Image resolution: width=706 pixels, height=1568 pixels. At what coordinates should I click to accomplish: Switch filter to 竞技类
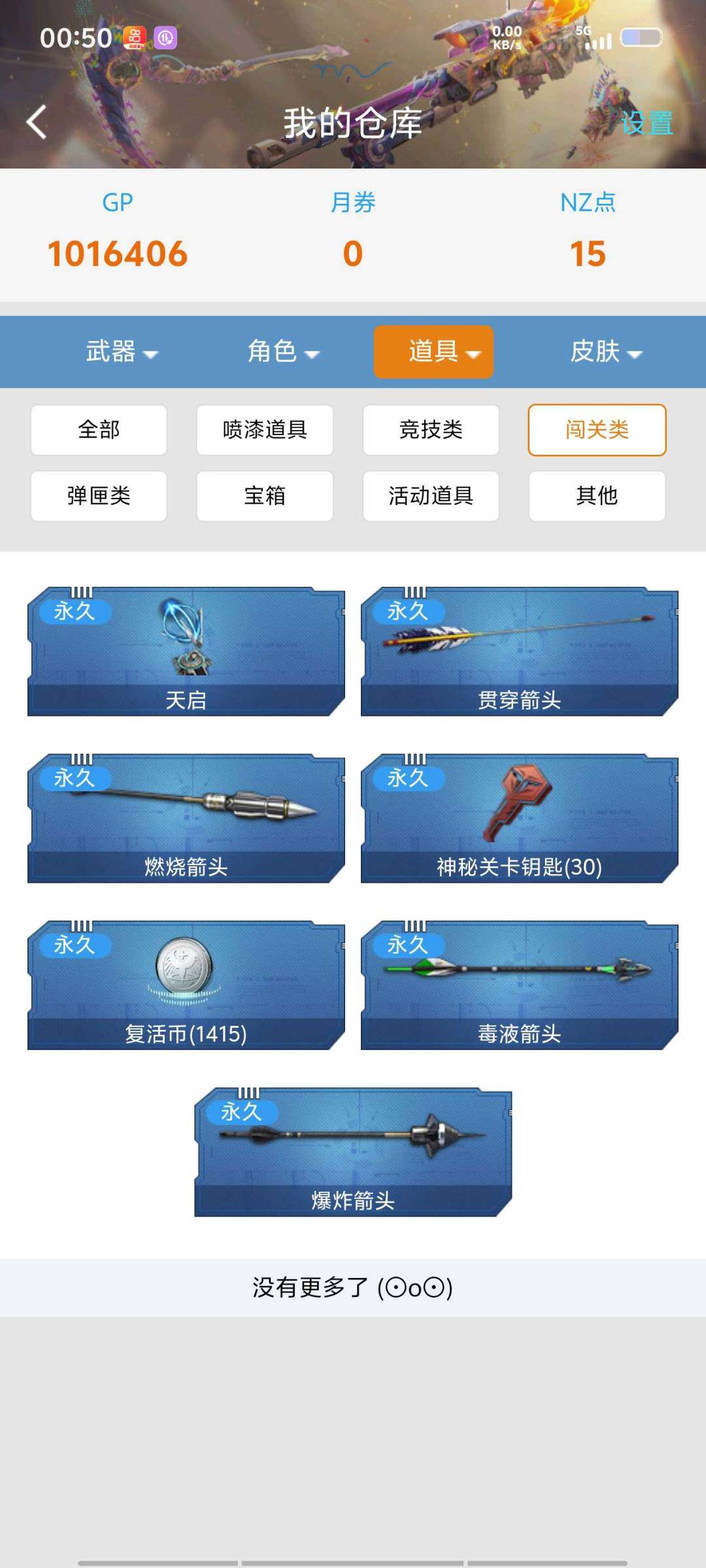coord(430,430)
